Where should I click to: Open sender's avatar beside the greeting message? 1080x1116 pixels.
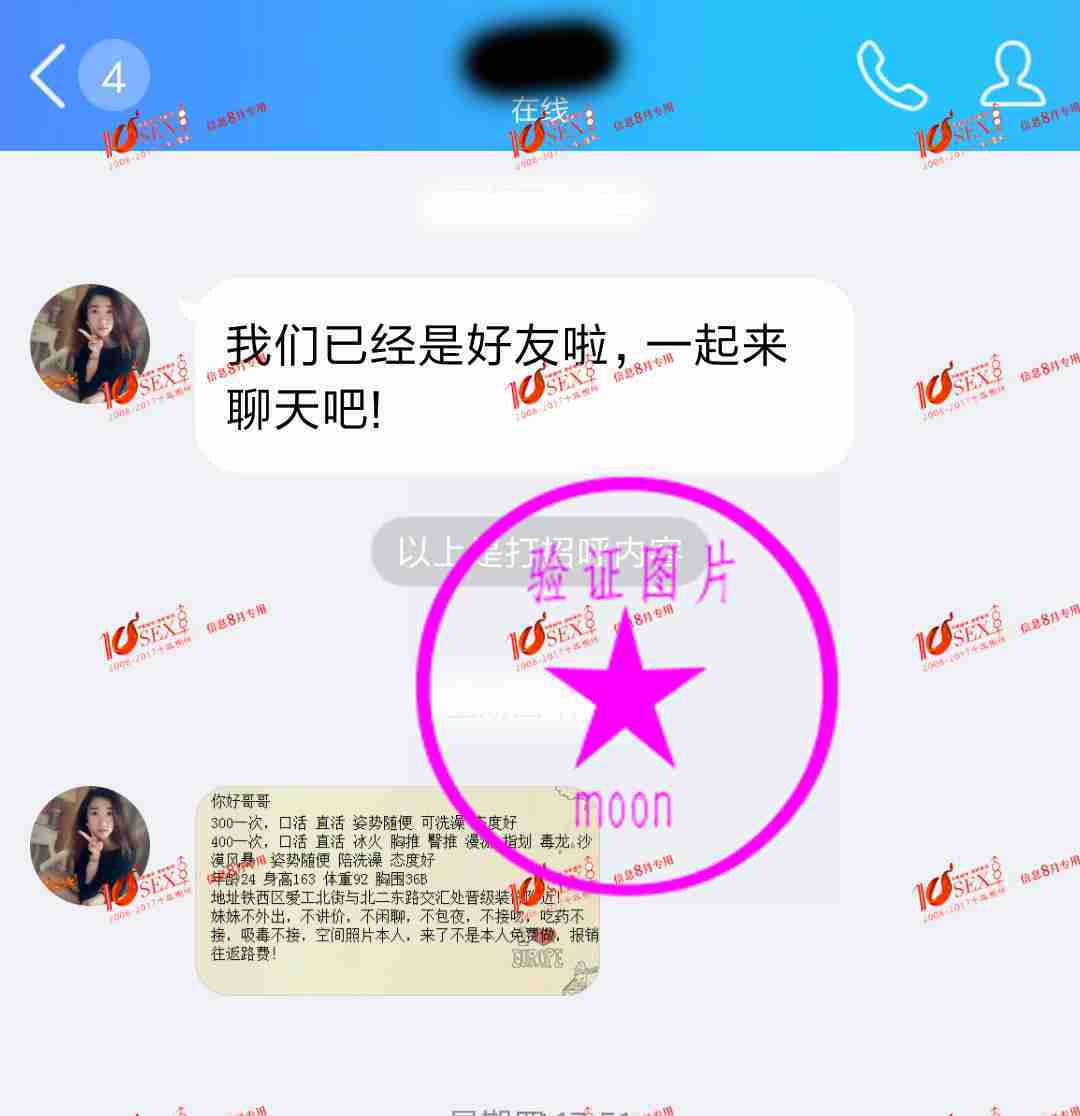pos(90,344)
